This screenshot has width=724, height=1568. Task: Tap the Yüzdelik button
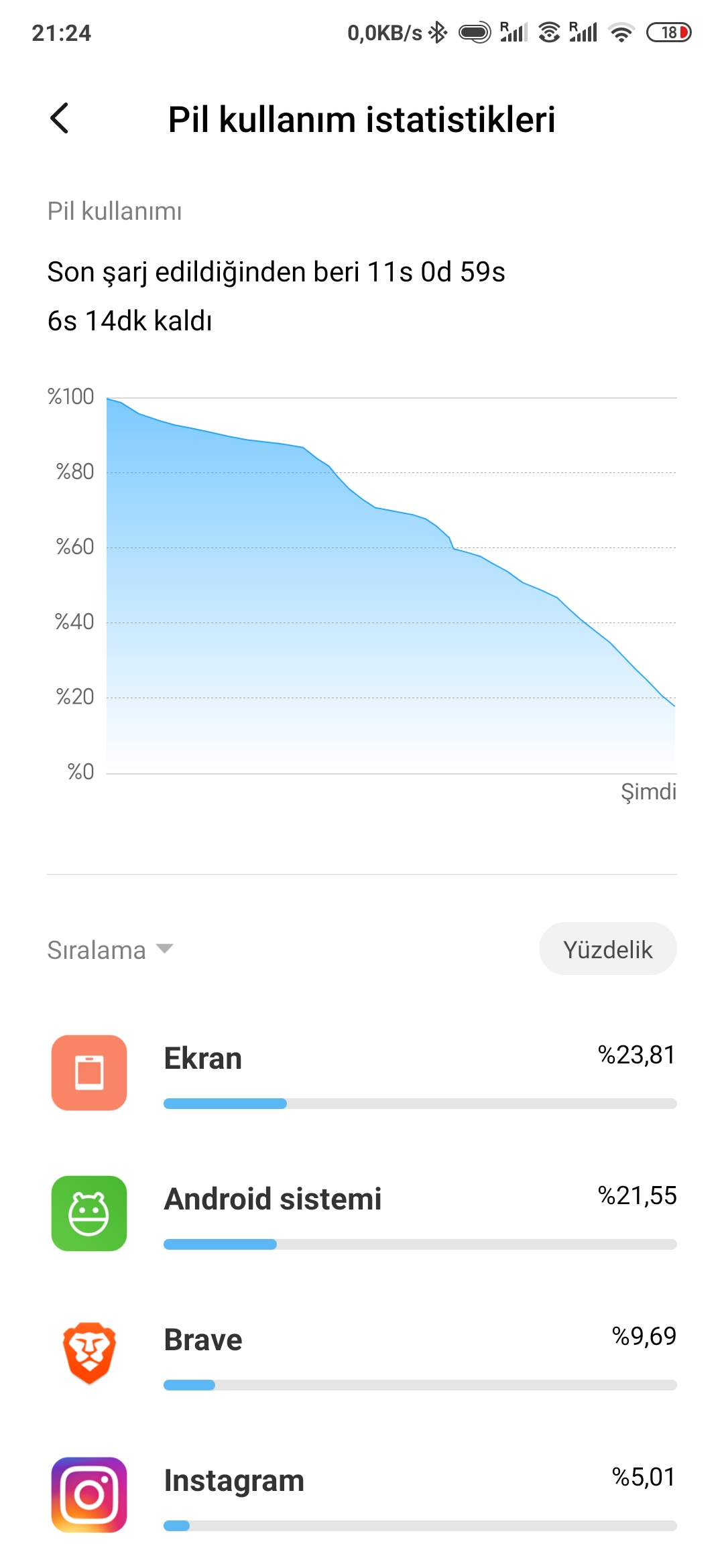(607, 949)
